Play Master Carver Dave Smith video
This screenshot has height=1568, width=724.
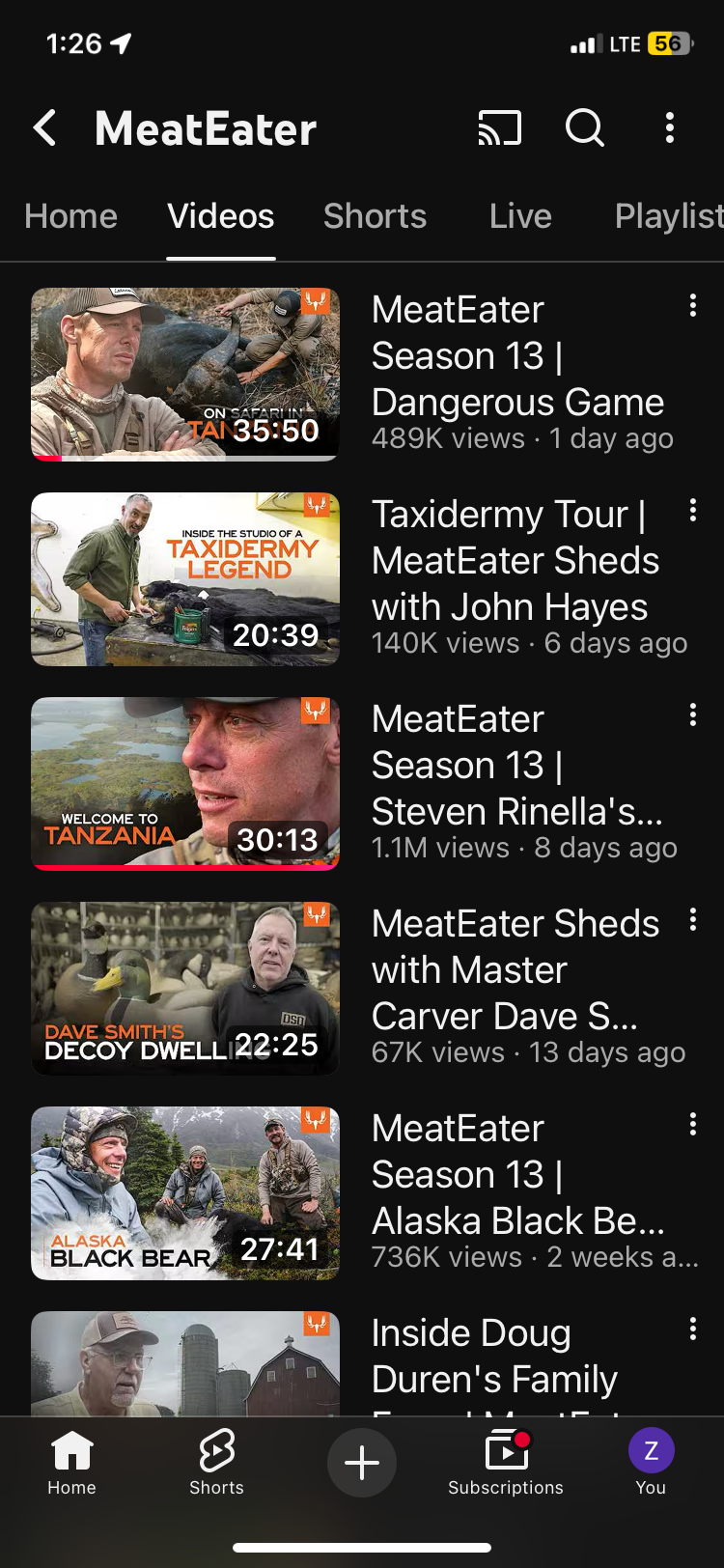(185, 989)
